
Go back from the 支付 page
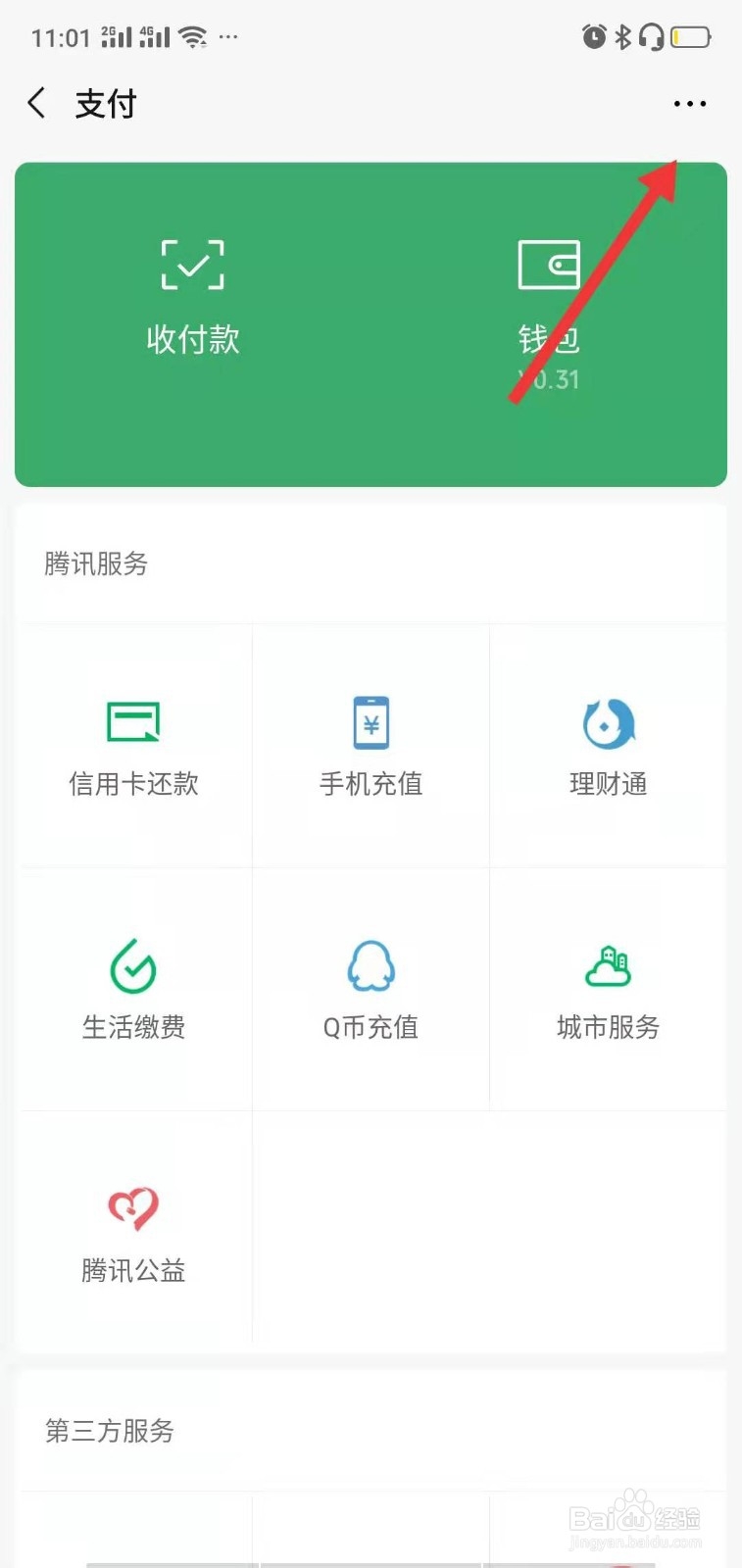(x=37, y=103)
